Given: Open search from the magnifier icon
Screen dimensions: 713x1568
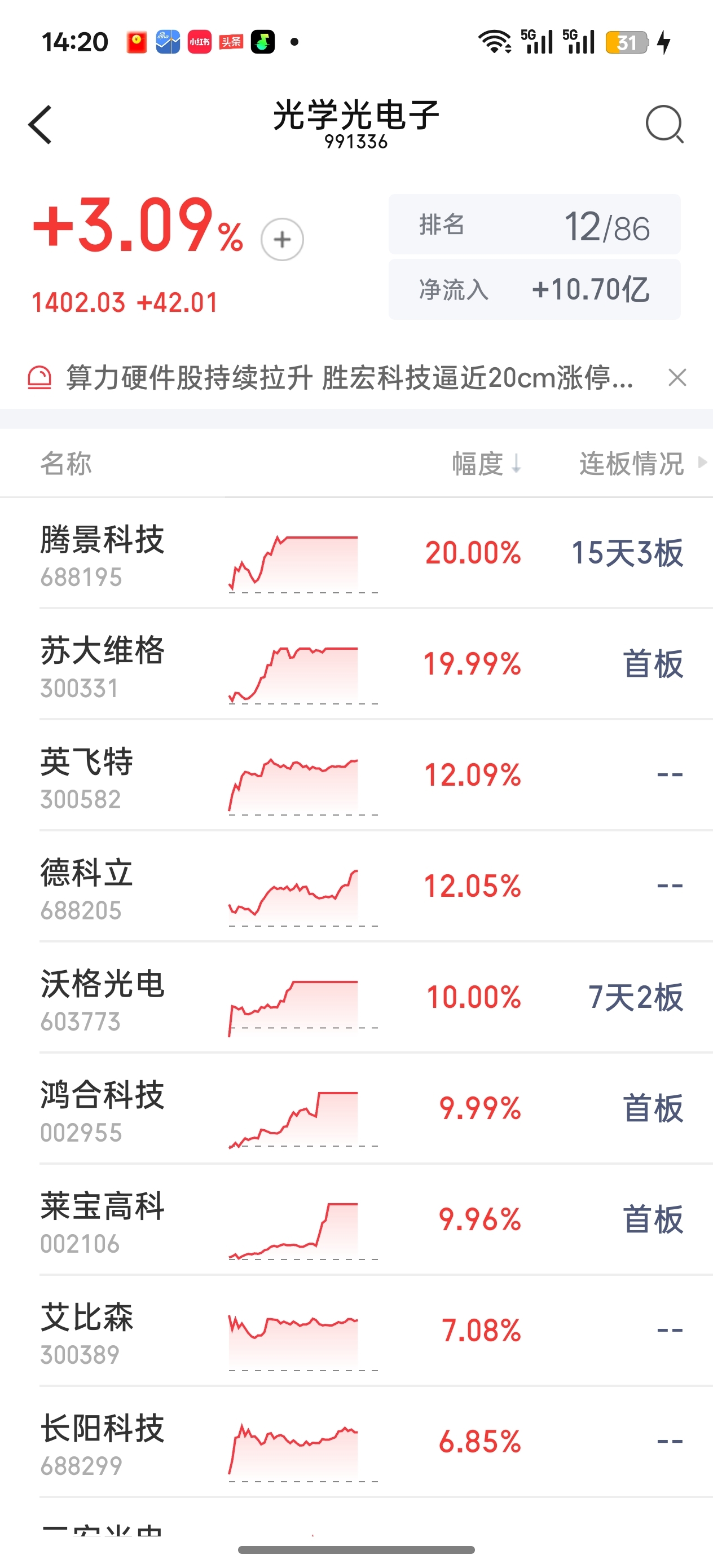Looking at the screenshot, I should pyautogui.click(x=664, y=124).
